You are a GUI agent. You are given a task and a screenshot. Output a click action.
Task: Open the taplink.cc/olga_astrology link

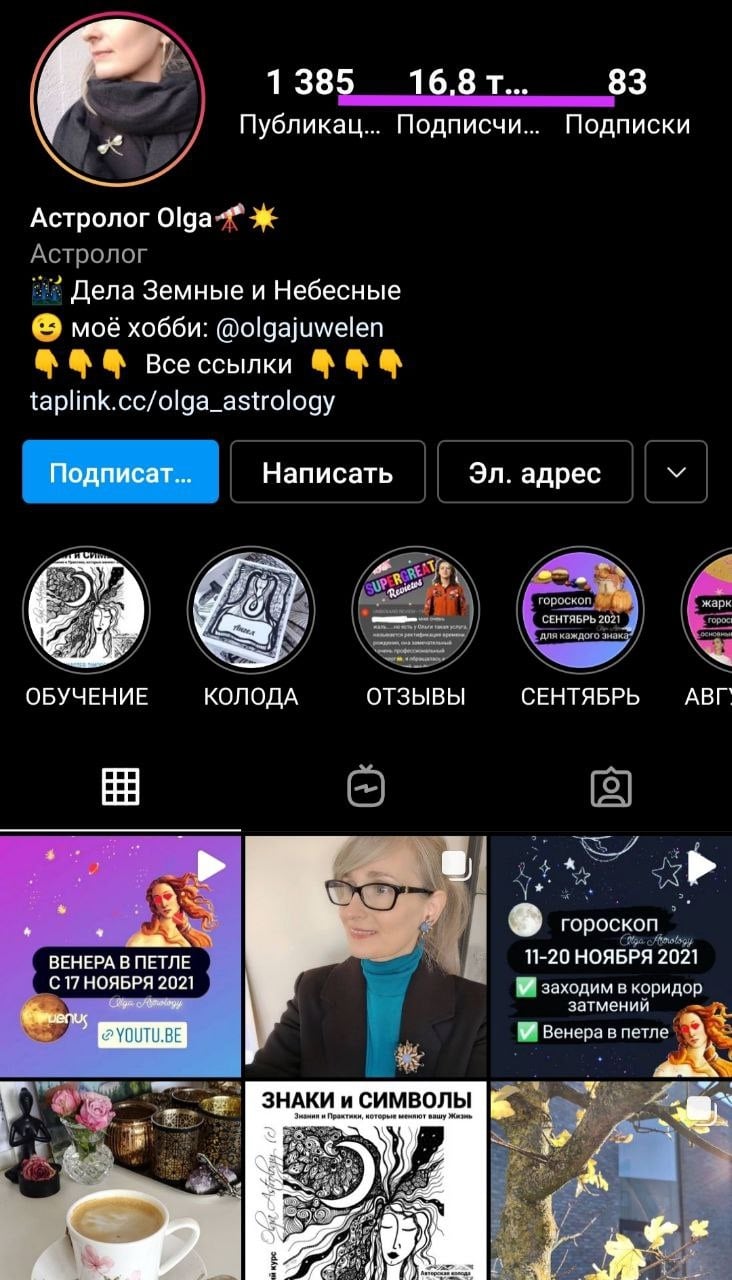click(x=182, y=401)
